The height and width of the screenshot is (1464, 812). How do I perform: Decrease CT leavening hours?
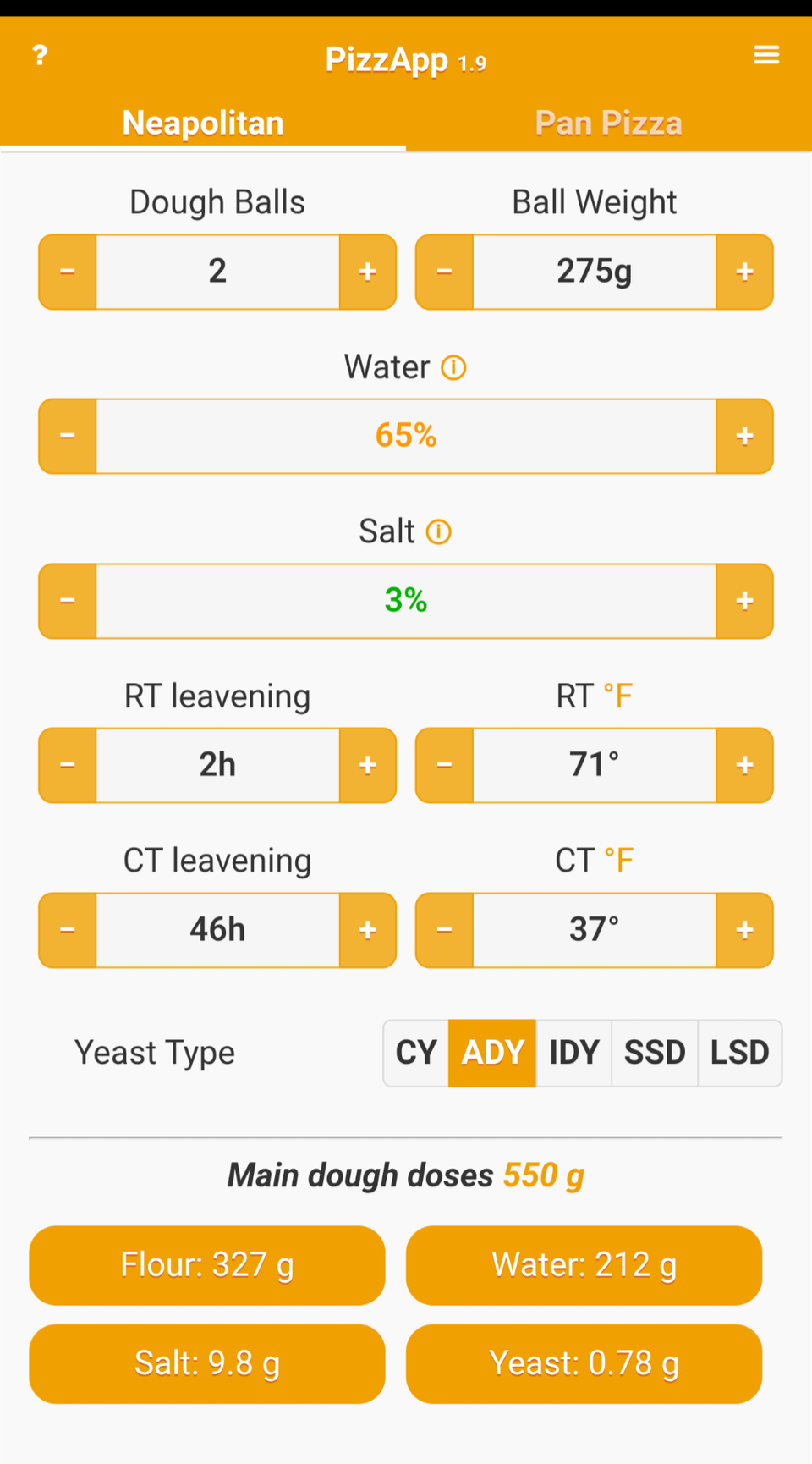point(68,930)
